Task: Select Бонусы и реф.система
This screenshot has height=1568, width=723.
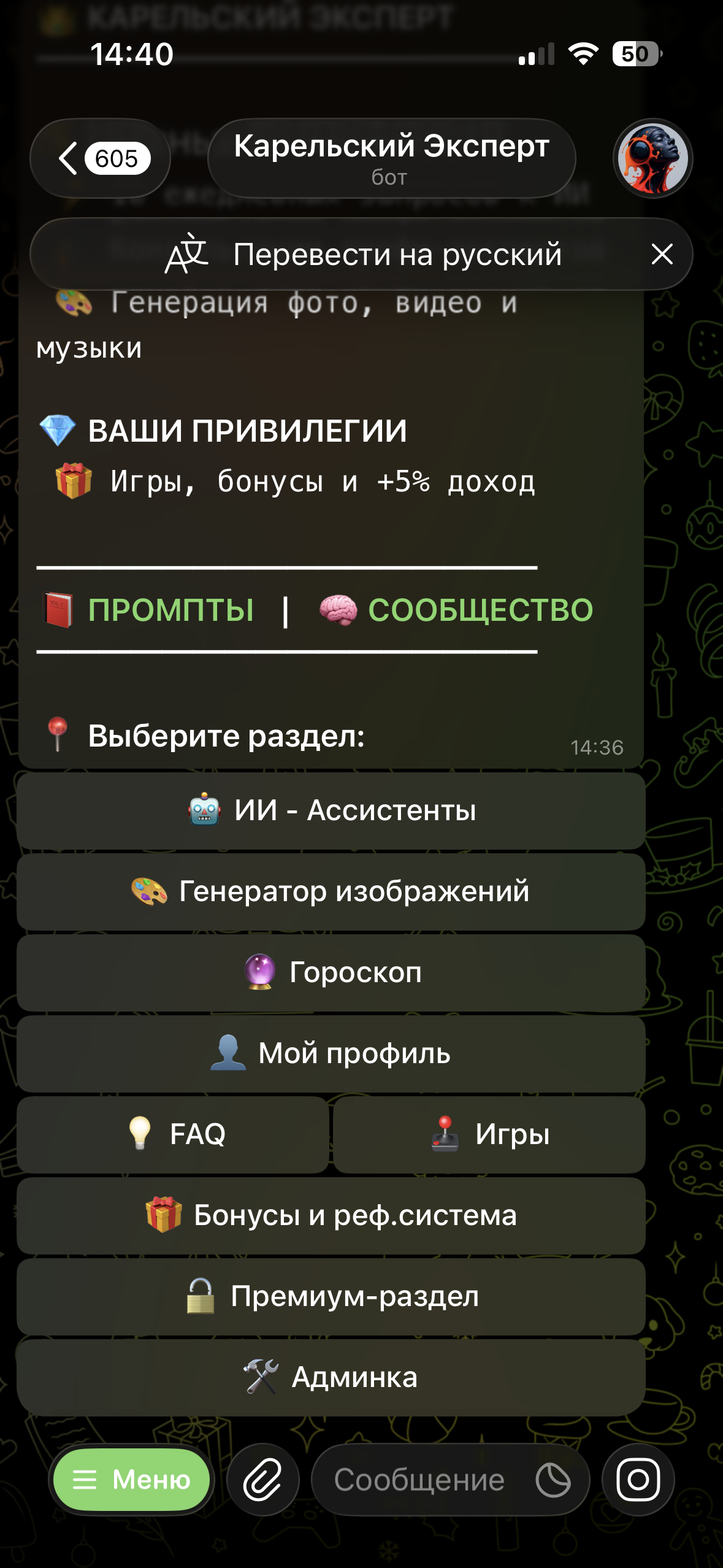Action: (x=331, y=1215)
